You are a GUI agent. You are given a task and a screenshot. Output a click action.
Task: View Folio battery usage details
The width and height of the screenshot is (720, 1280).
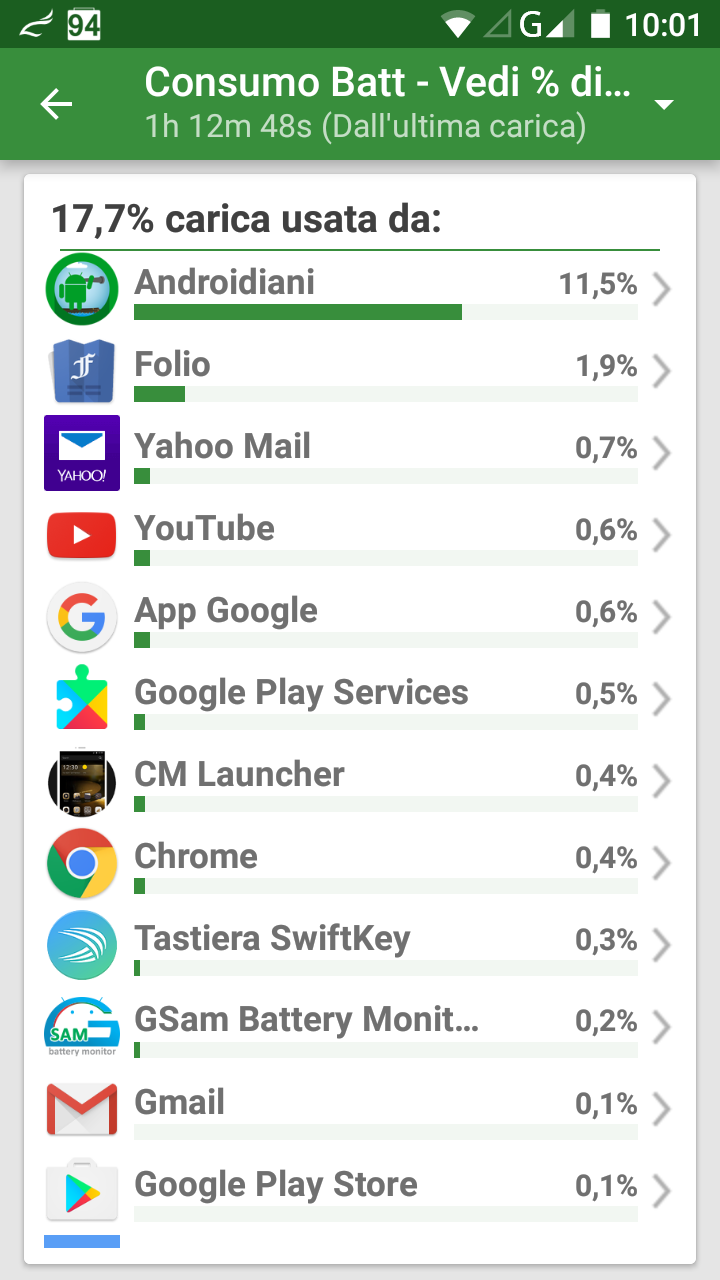tap(360, 371)
